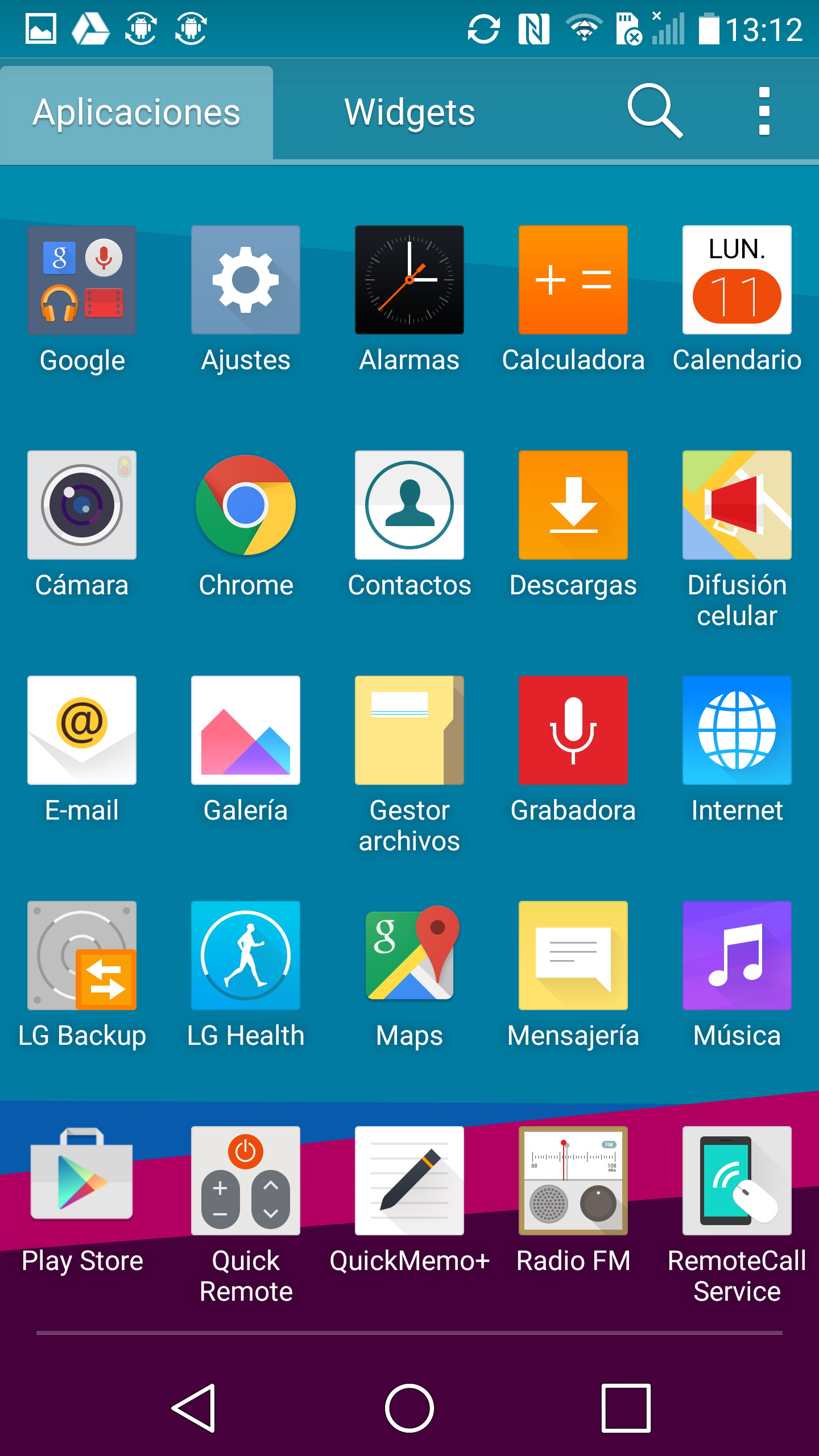The image size is (819, 1456).
Task: Open the Calendario app
Action: (737, 280)
